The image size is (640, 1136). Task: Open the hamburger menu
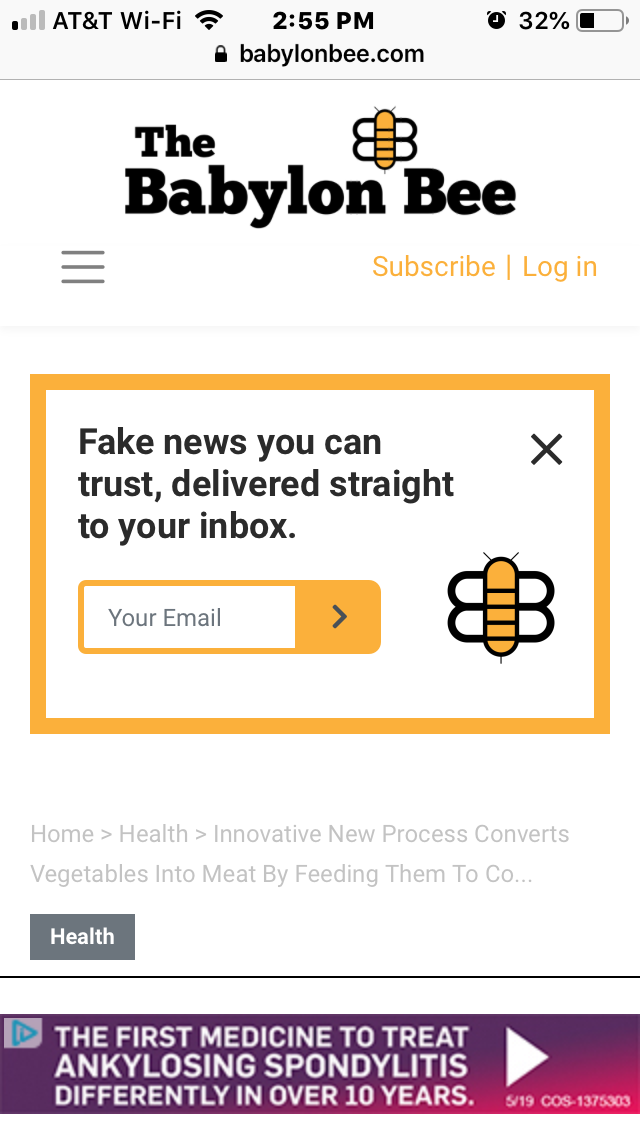tap(83, 267)
